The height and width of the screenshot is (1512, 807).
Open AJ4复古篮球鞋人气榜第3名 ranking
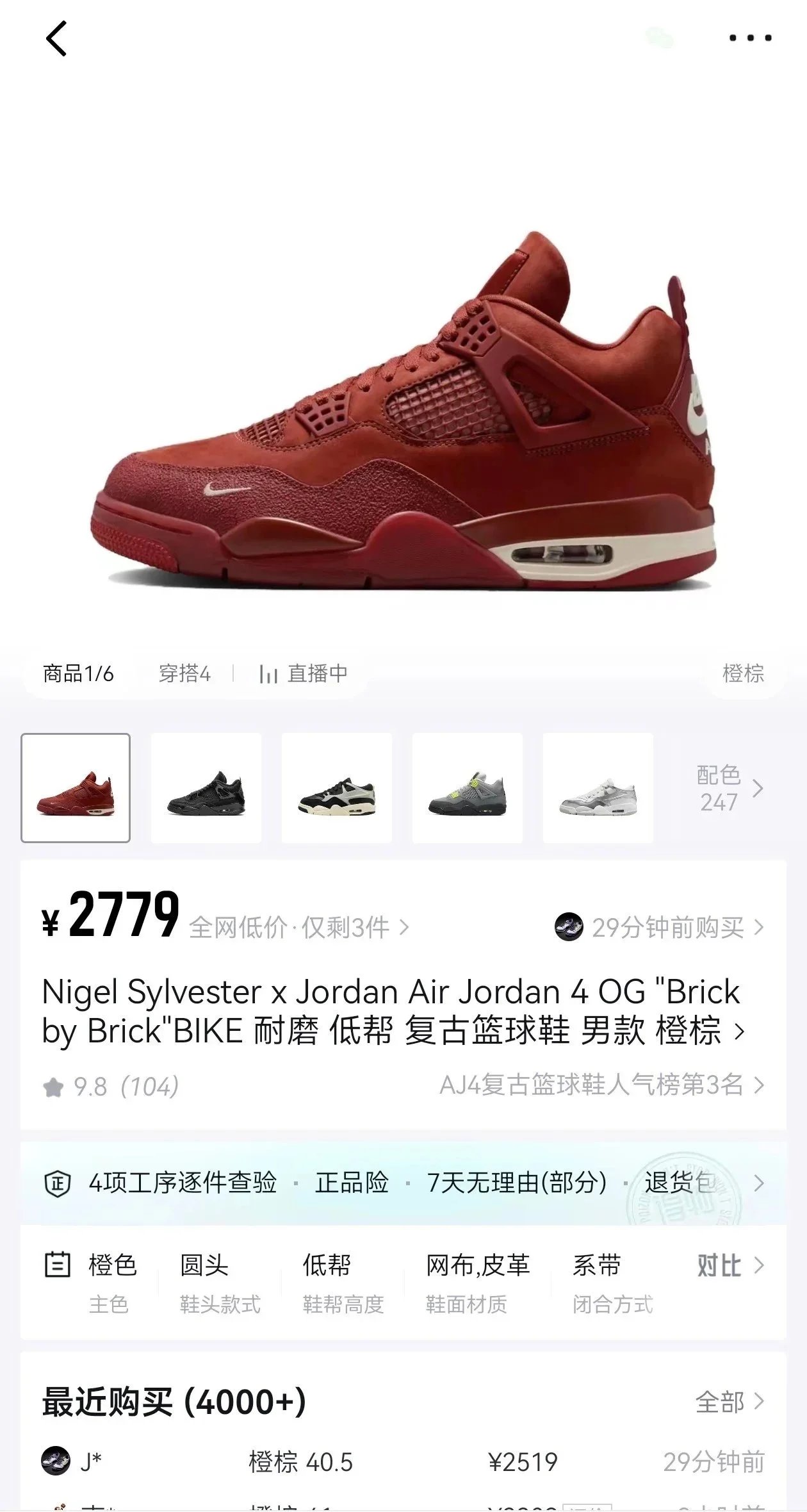602,1085
